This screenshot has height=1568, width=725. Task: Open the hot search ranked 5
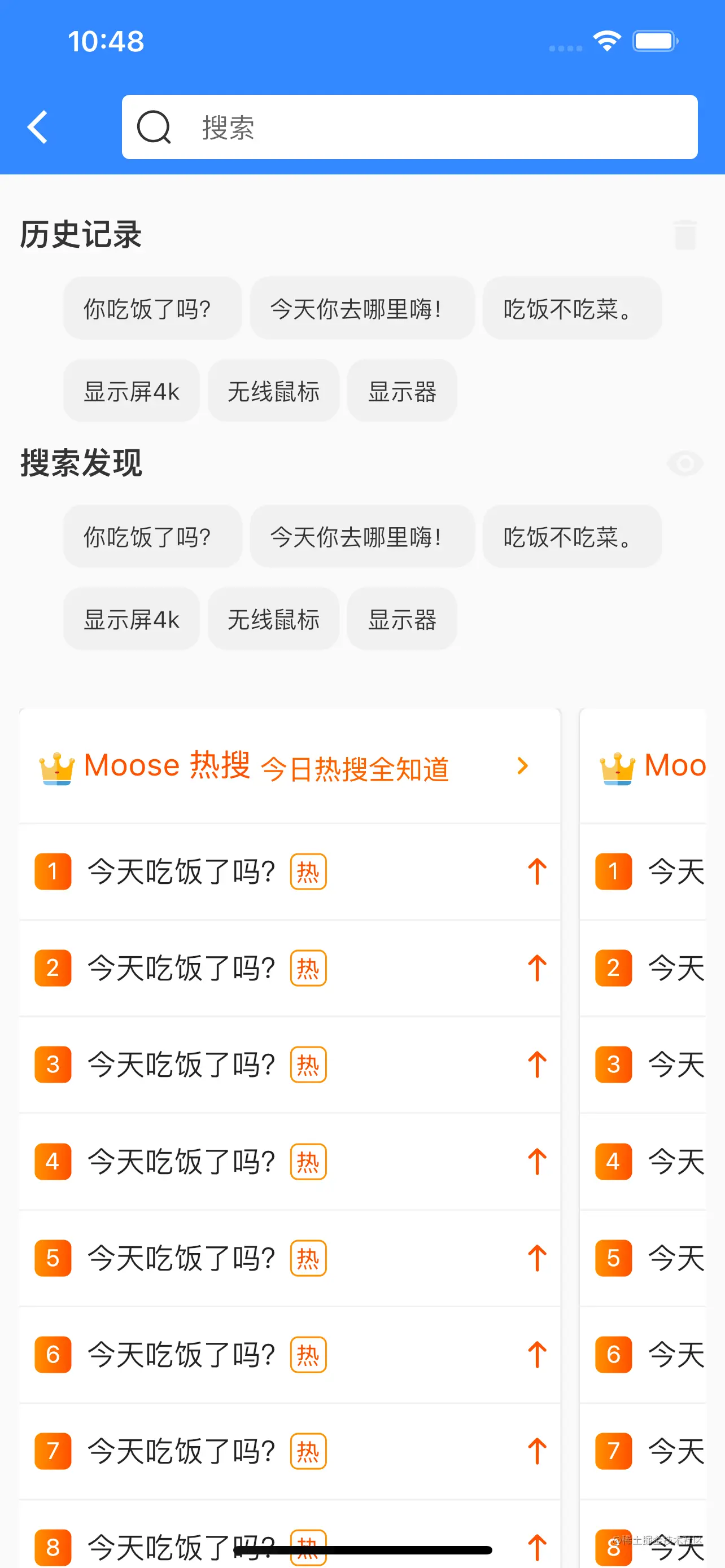[x=289, y=1258]
